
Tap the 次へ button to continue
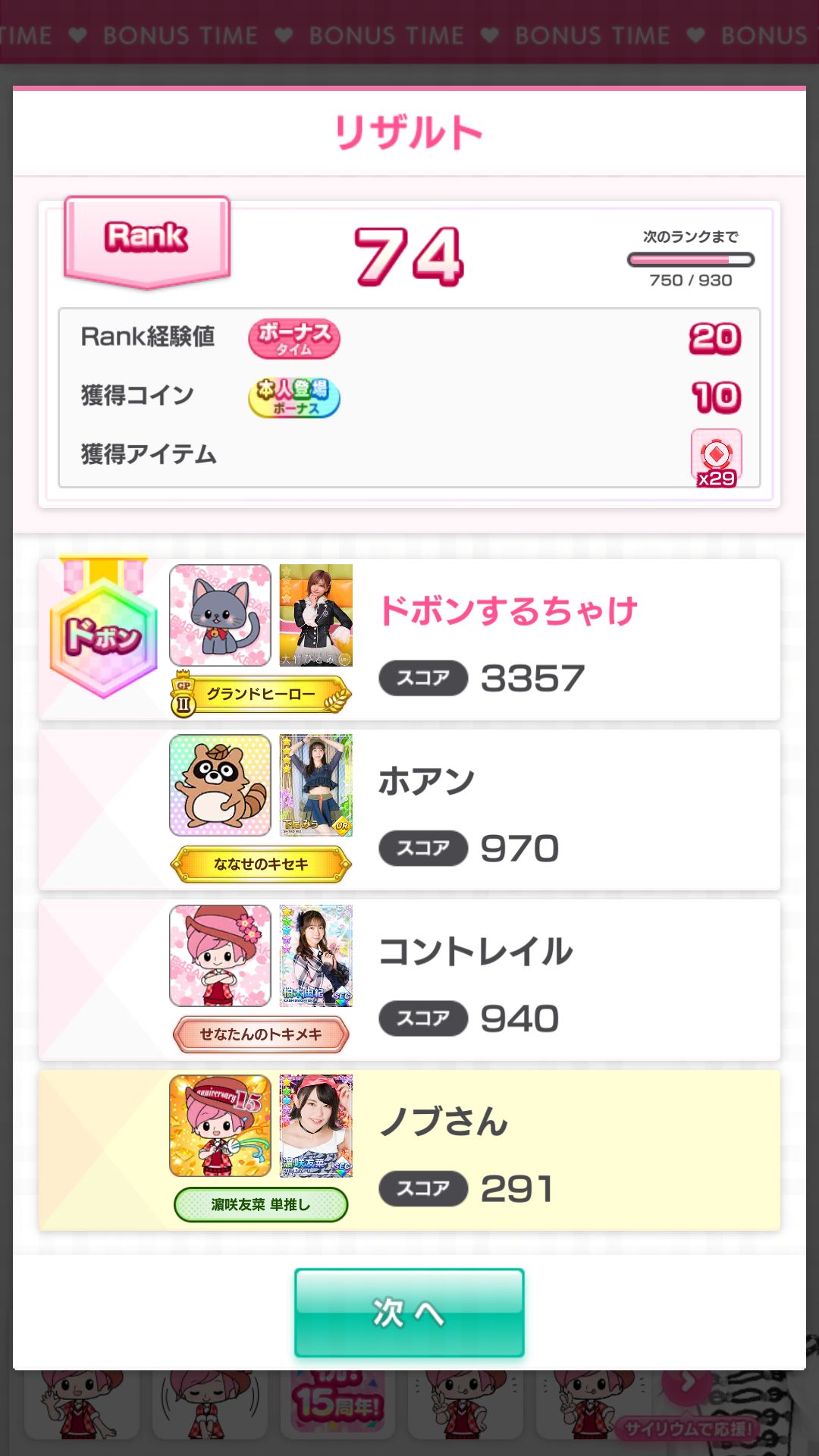[409, 1312]
